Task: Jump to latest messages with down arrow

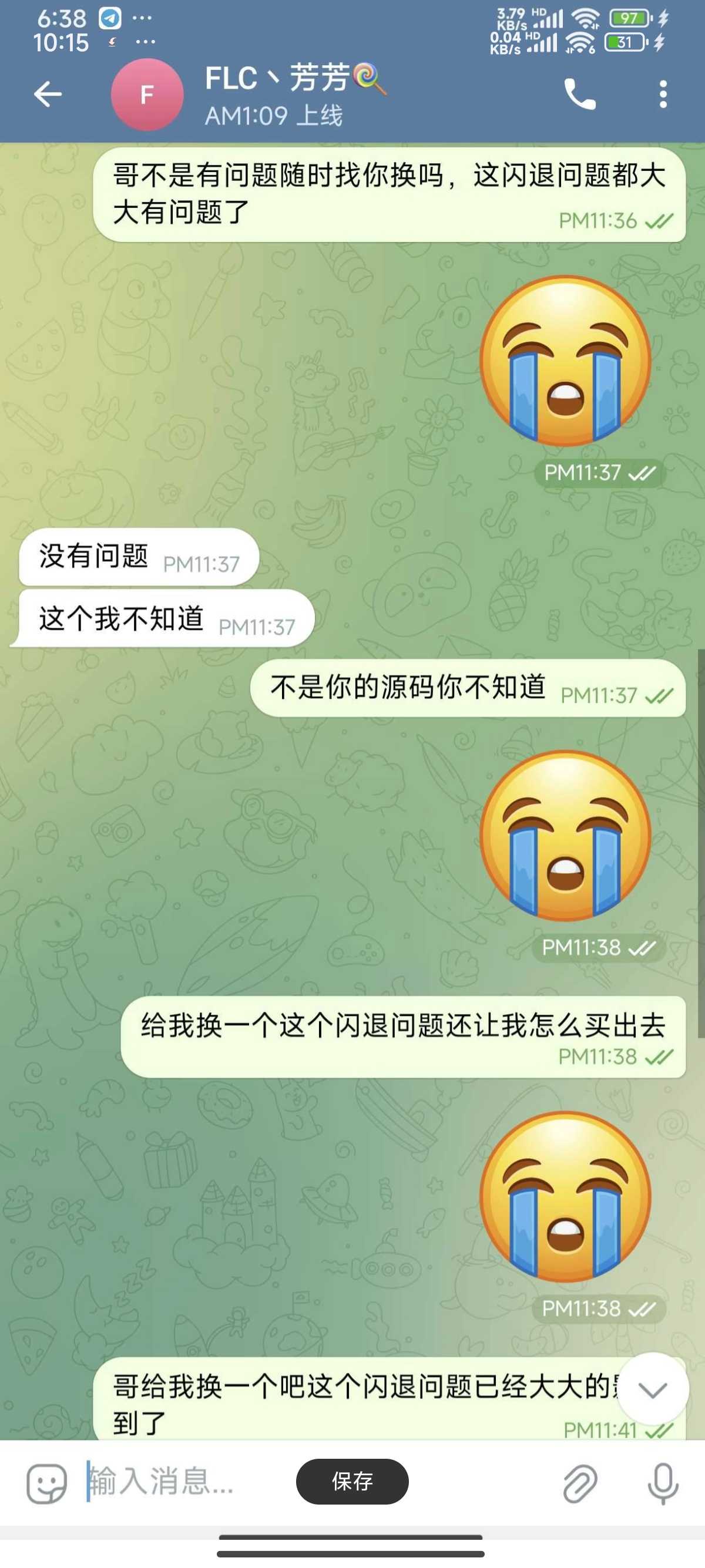Action: pos(652,1389)
